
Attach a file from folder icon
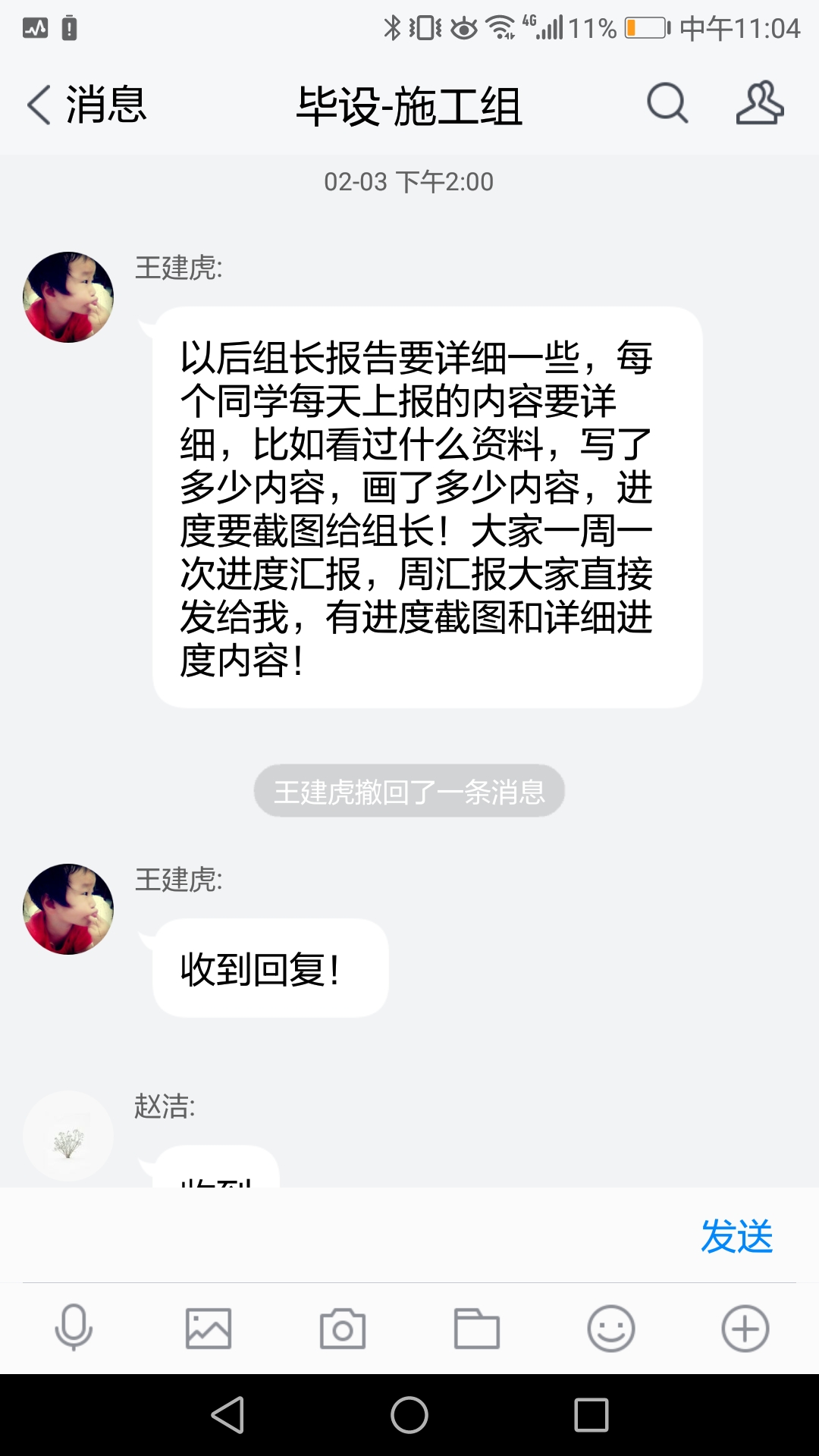[476, 1329]
